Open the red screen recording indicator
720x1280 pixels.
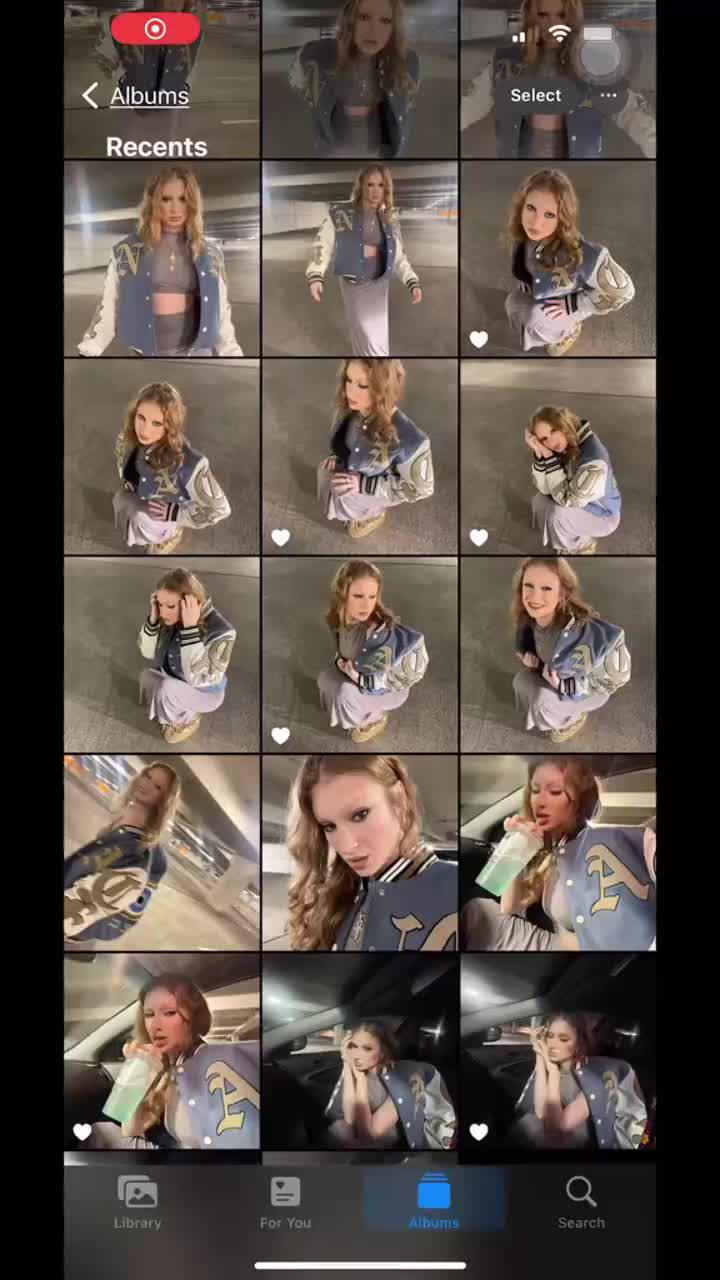(x=155, y=29)
